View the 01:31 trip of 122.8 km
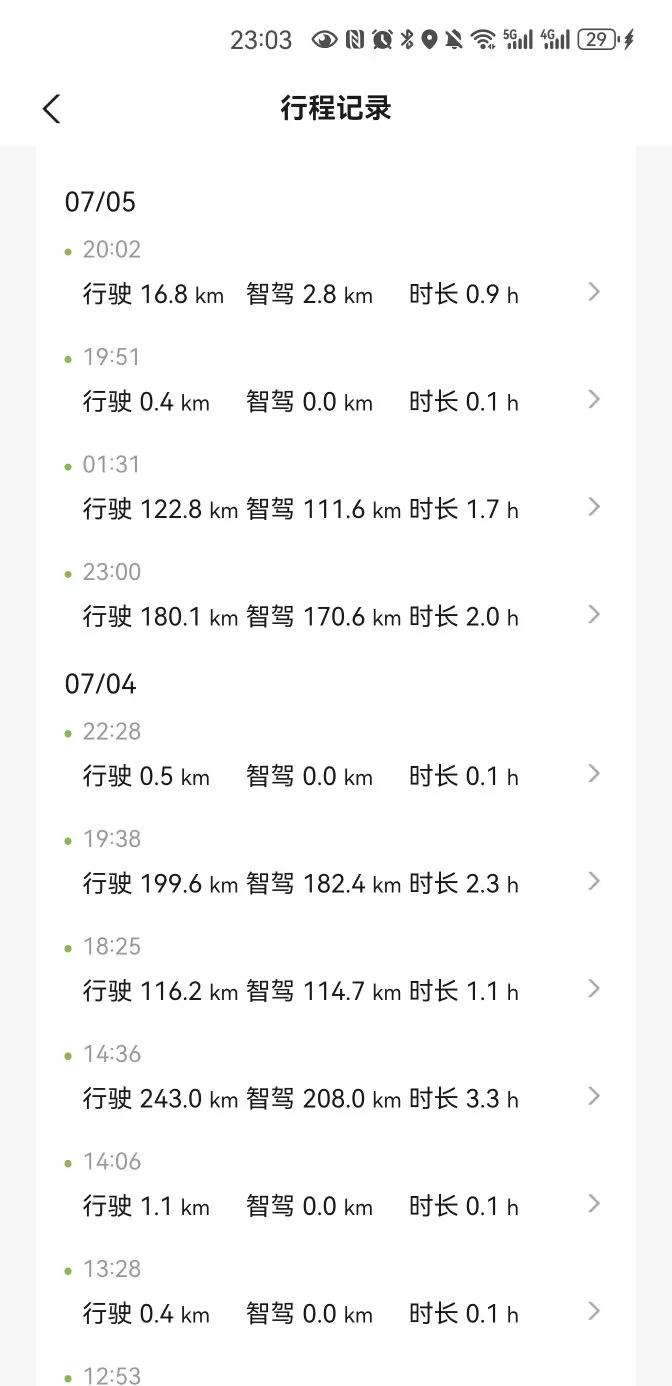The width and height of the screenshot is (672, 1386). click(x=336, y=489)
